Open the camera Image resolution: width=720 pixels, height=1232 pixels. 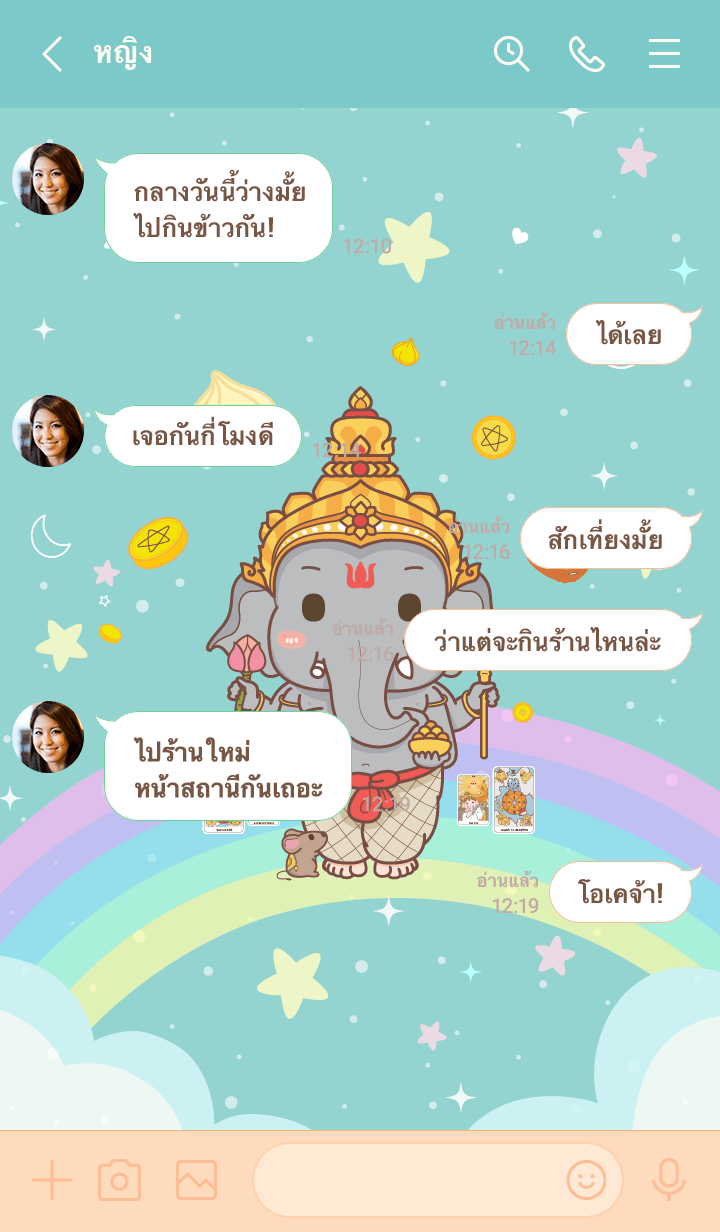pyautogui.click(x=120, y=1181)
